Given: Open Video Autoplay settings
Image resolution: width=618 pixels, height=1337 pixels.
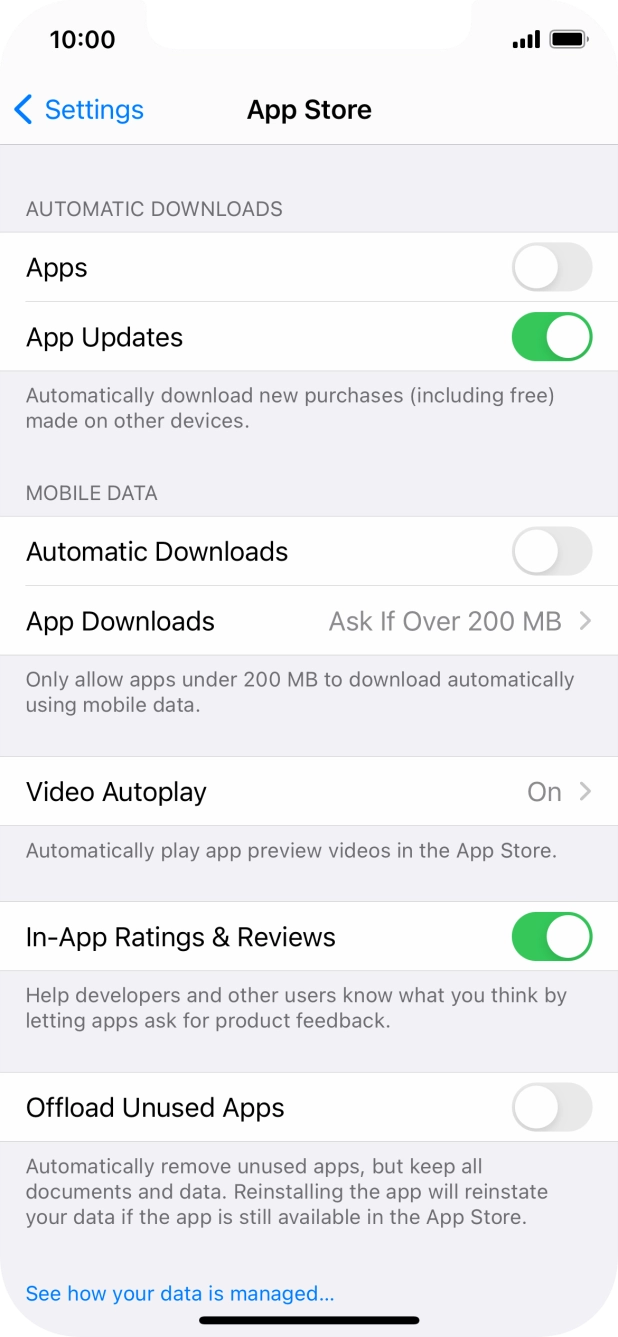Looking at the screenshot, I should point(309,792).
